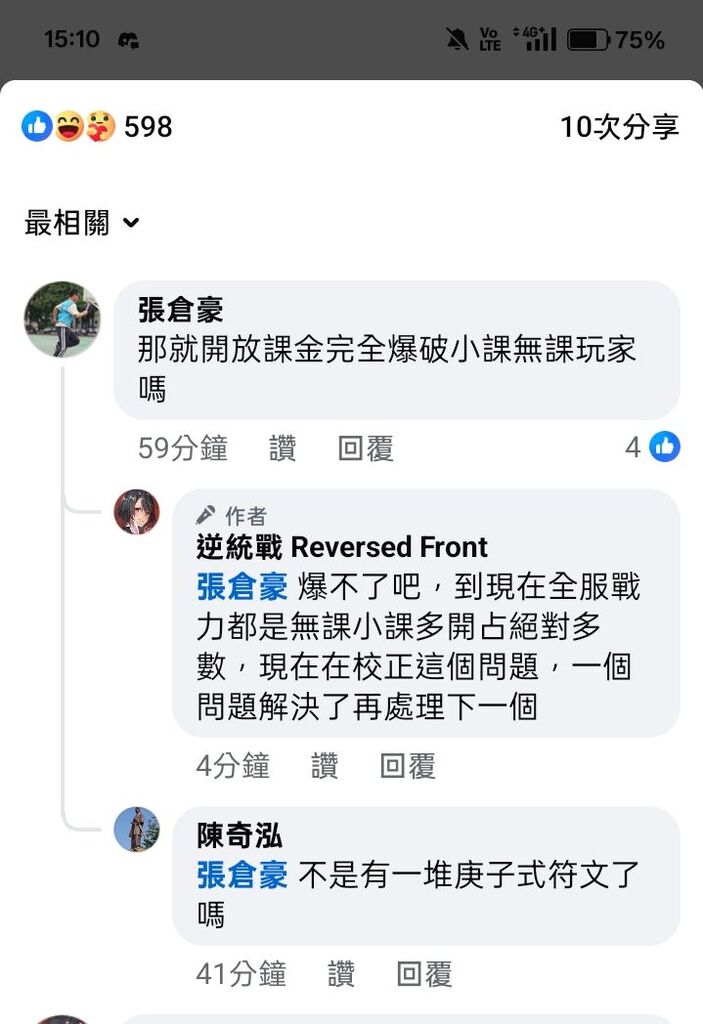Open 張倉豪's profile picture
The height and width of the screenshot is (1024, 703).
[62, 319]
